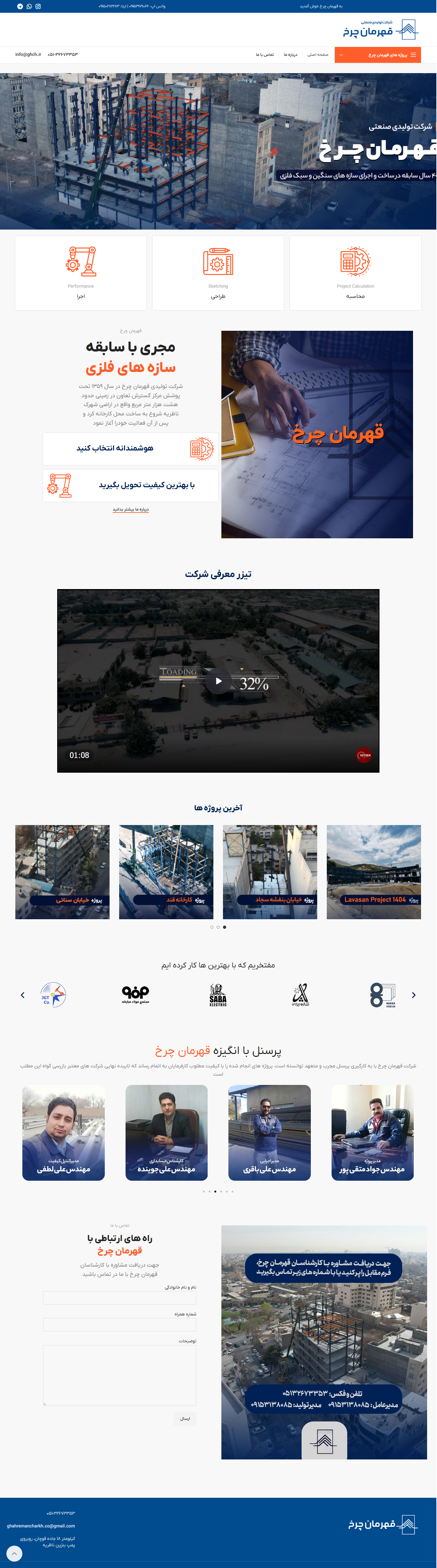Open تماس با ما in the nav bar
Viewport: 437px width, 1568px height.
pyautogui.click(x=265, y=55)
